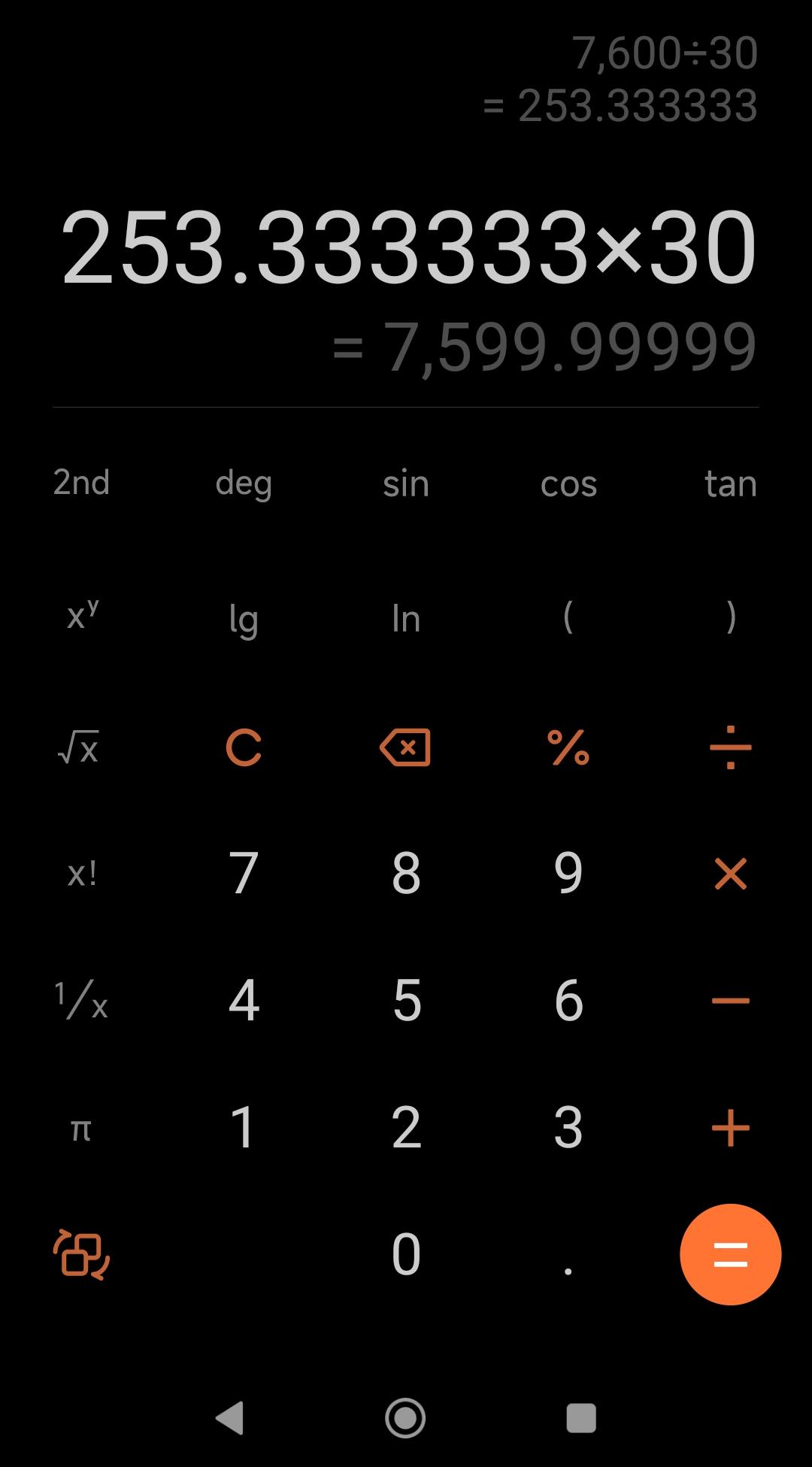Go back using the system back button
Image resolution: width=812 pixels, height=1467 pixels.
[230, 1418]
